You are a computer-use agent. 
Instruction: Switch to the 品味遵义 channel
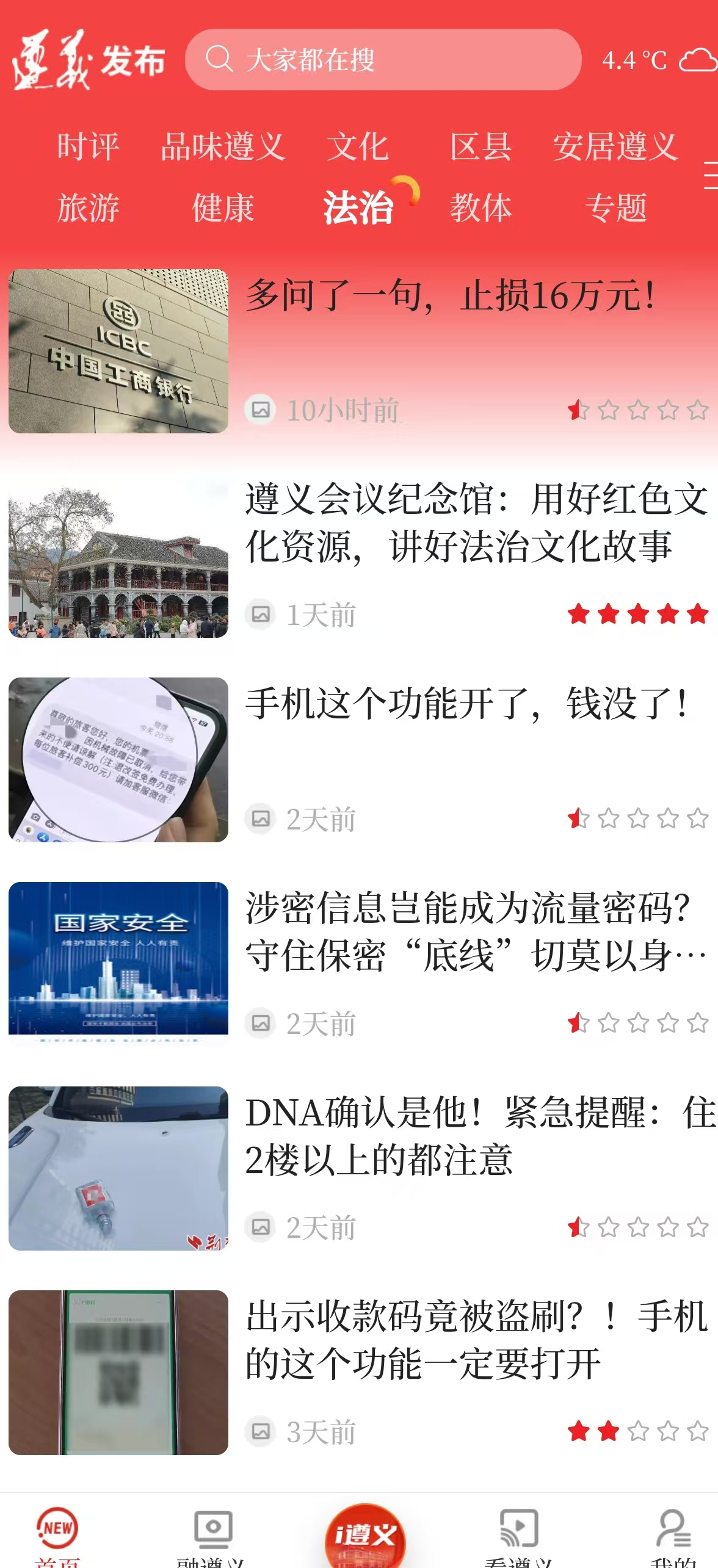pos(223,146)
